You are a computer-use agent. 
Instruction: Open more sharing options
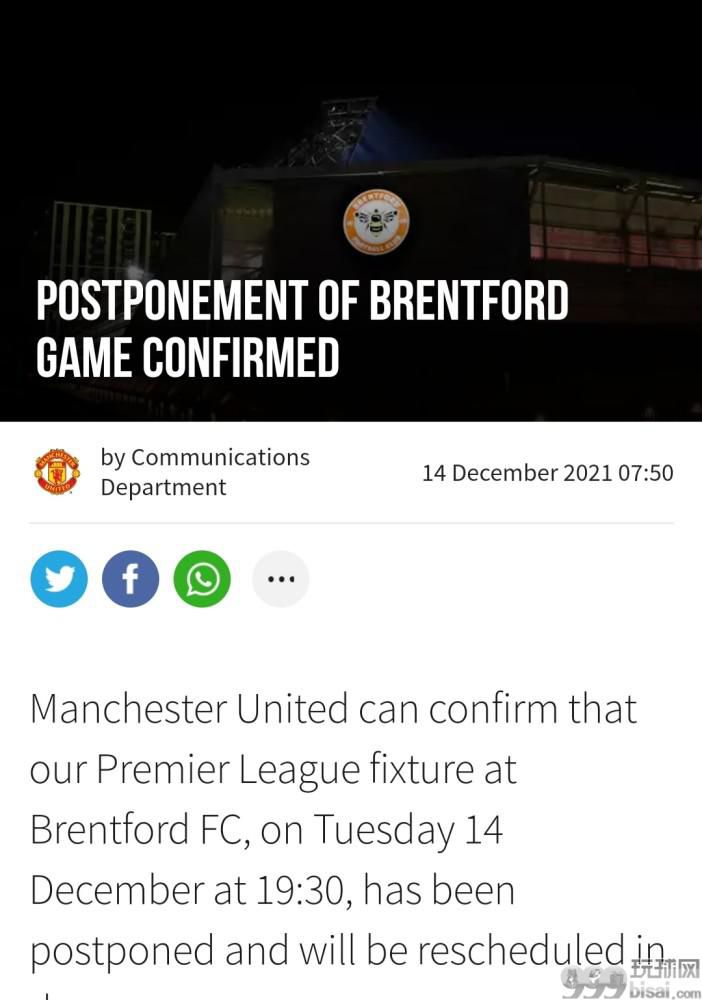(280, 579)
